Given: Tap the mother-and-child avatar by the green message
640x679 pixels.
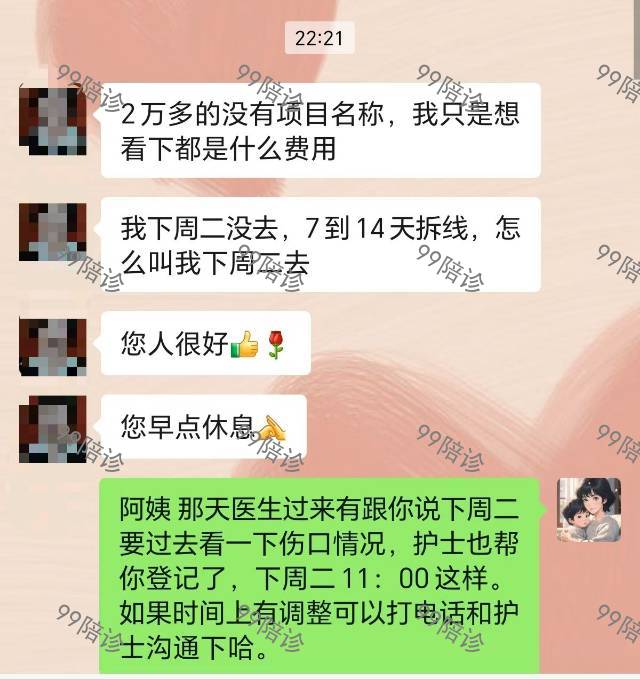Looking at the screenshot, I should pyautogui.click(x=588, y=510).
